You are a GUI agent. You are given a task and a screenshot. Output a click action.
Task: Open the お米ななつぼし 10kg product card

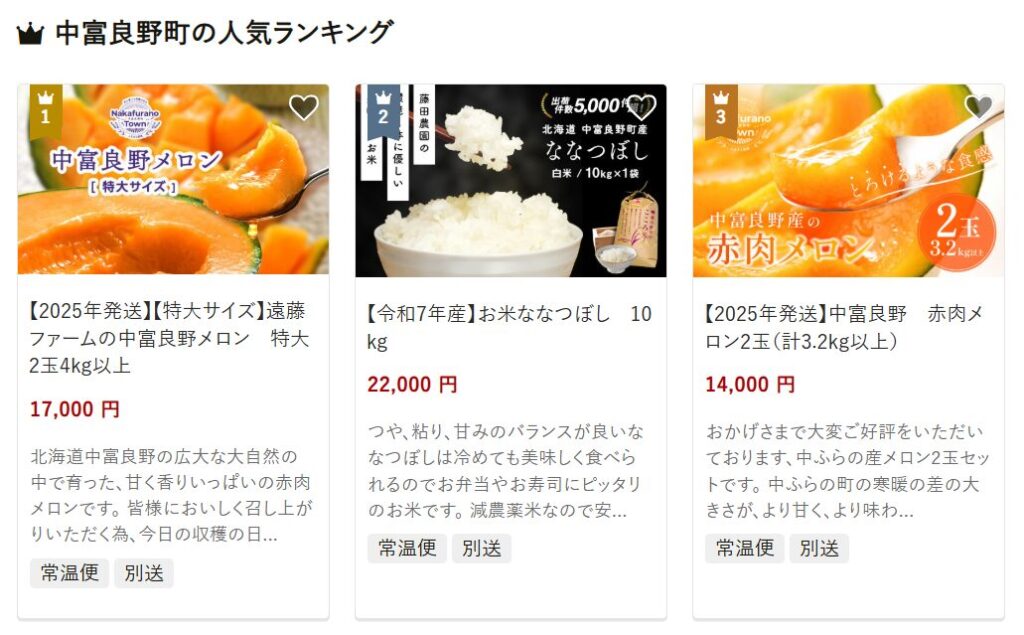click(x=508, y=327)
